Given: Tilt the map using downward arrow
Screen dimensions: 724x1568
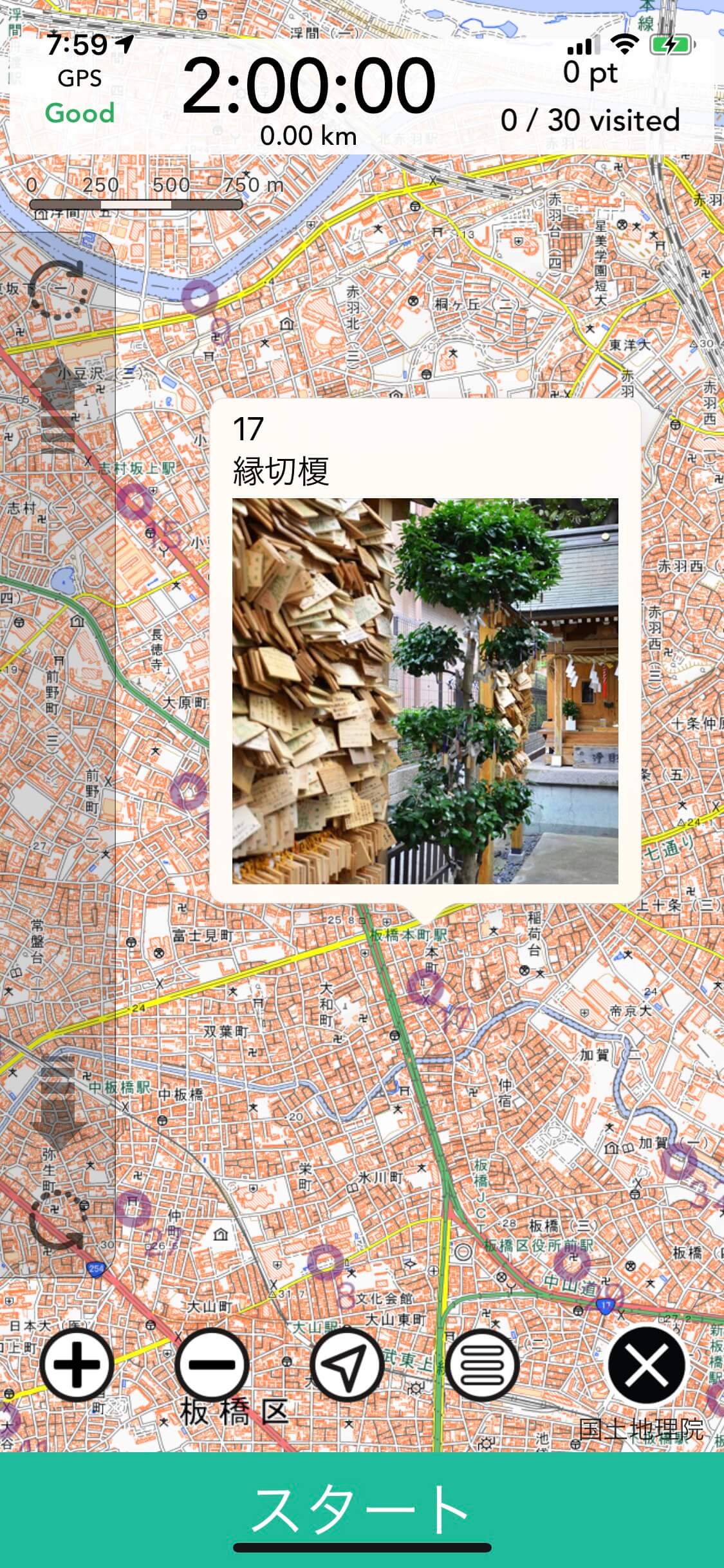Looking at the screenshot, I should [58, 1102].
